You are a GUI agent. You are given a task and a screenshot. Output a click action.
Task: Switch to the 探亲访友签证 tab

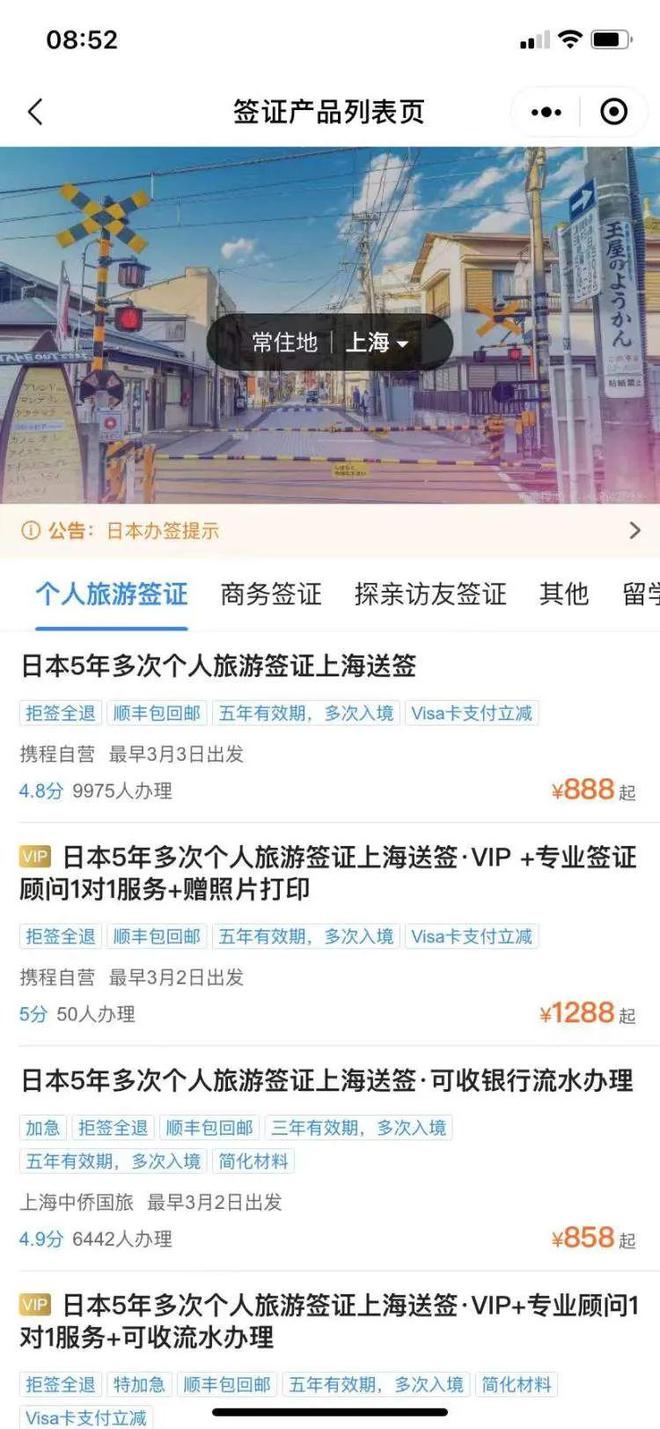[x=430, y=594]
